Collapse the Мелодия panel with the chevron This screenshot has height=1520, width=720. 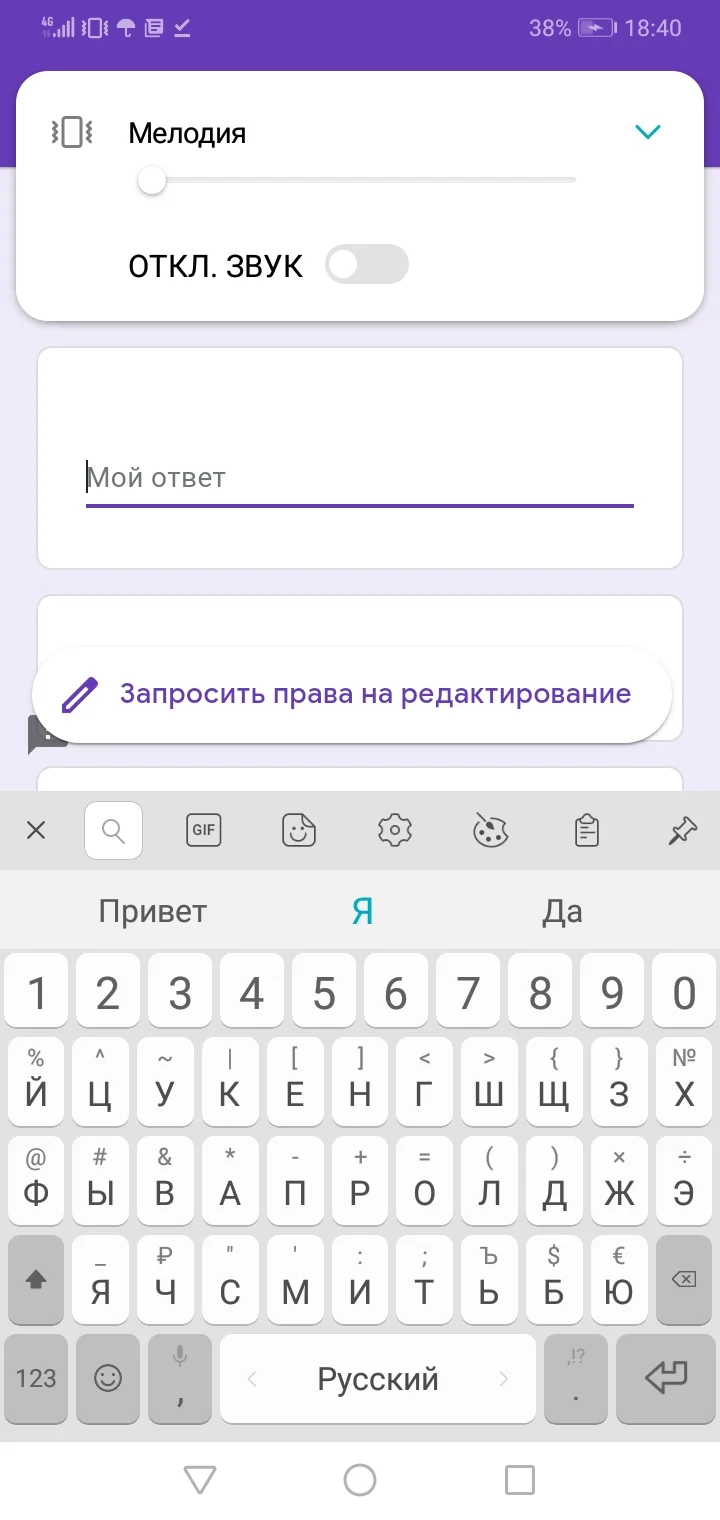648,131
